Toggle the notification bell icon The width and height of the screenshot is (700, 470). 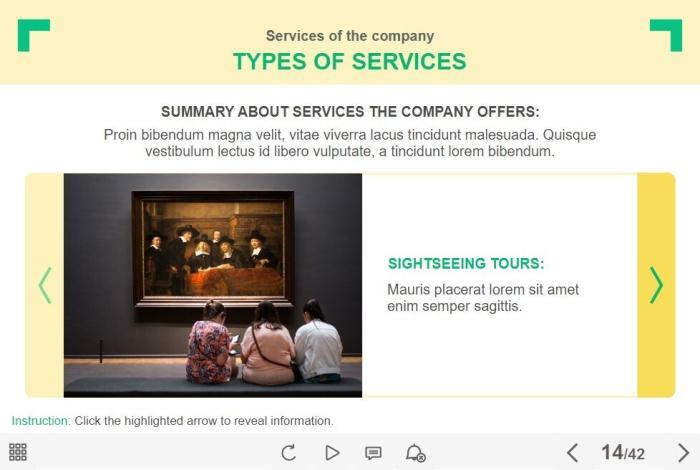(415, 453)
